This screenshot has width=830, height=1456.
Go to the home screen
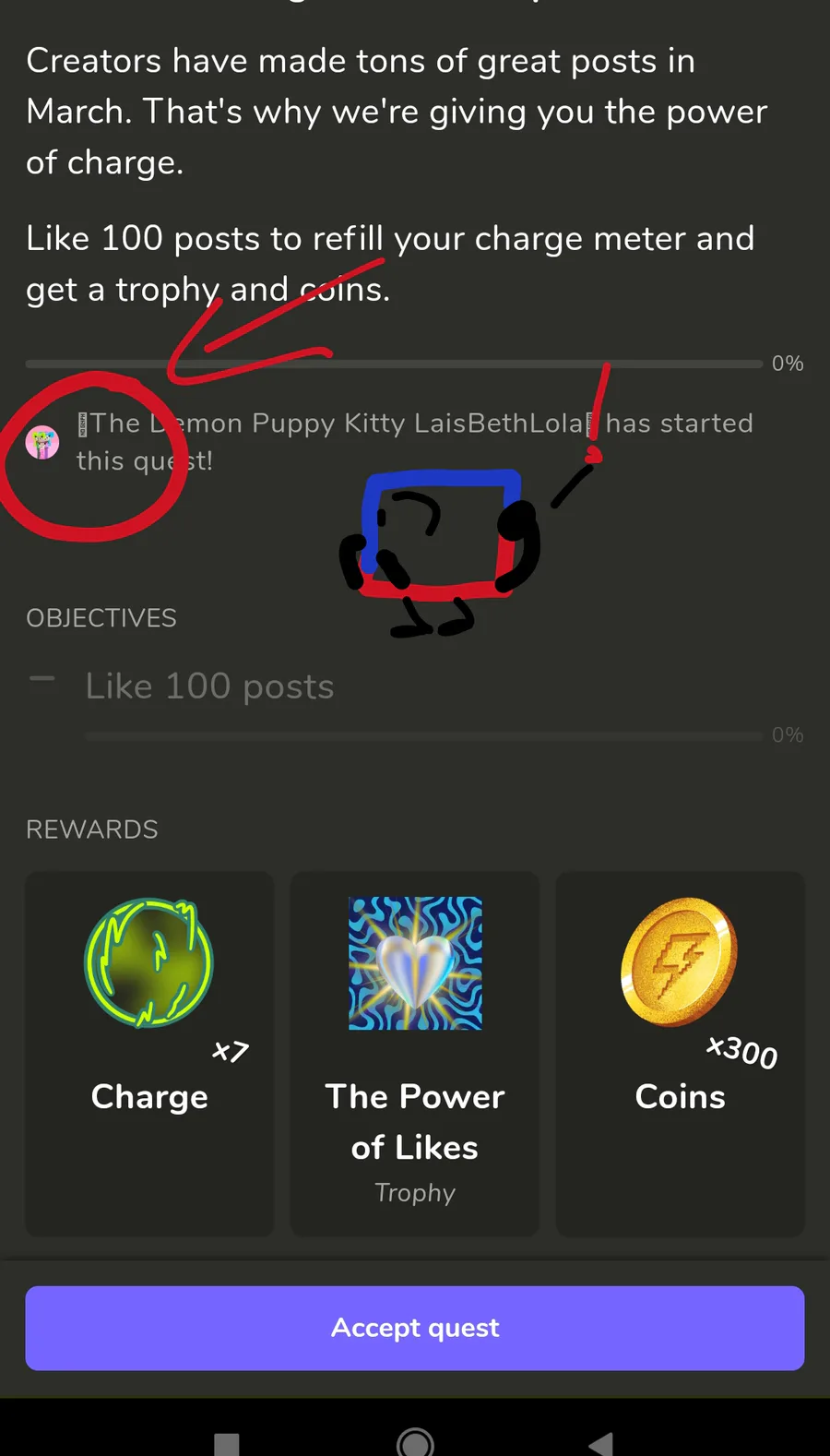point(415,1443)
